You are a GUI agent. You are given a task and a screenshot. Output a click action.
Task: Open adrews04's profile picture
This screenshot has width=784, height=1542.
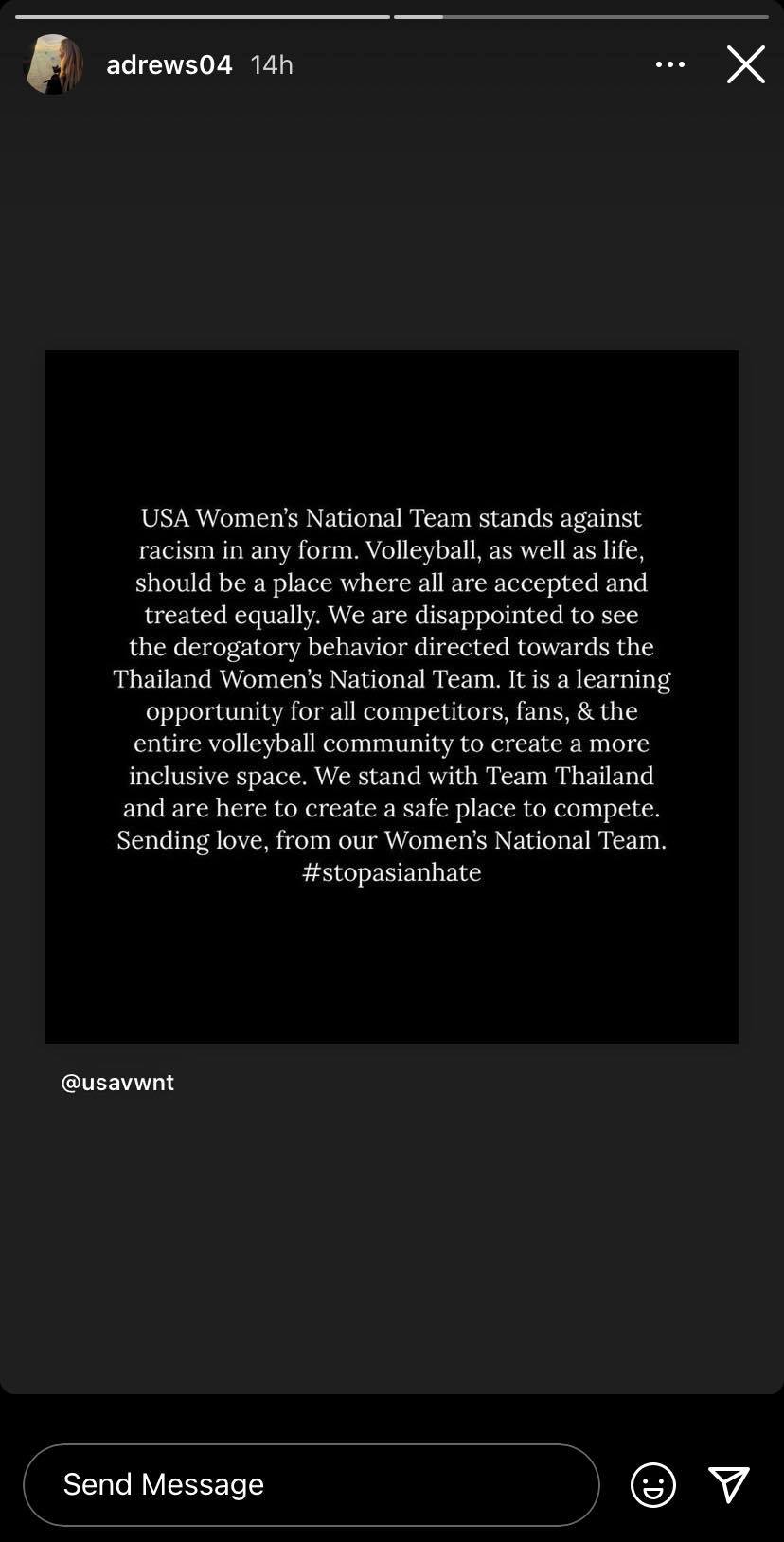point(53,64)
